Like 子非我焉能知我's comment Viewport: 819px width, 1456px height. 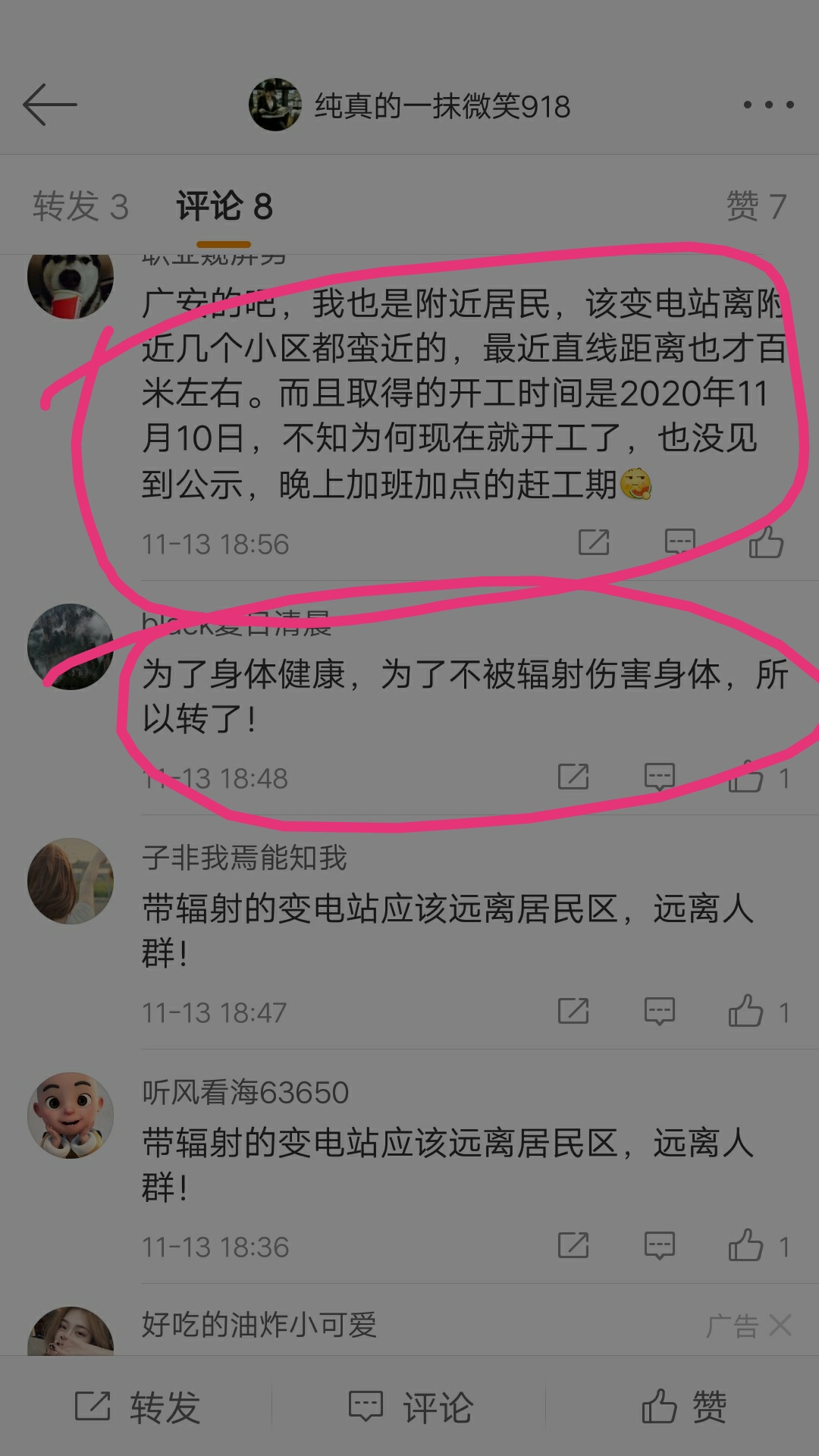pos(746,1012)
